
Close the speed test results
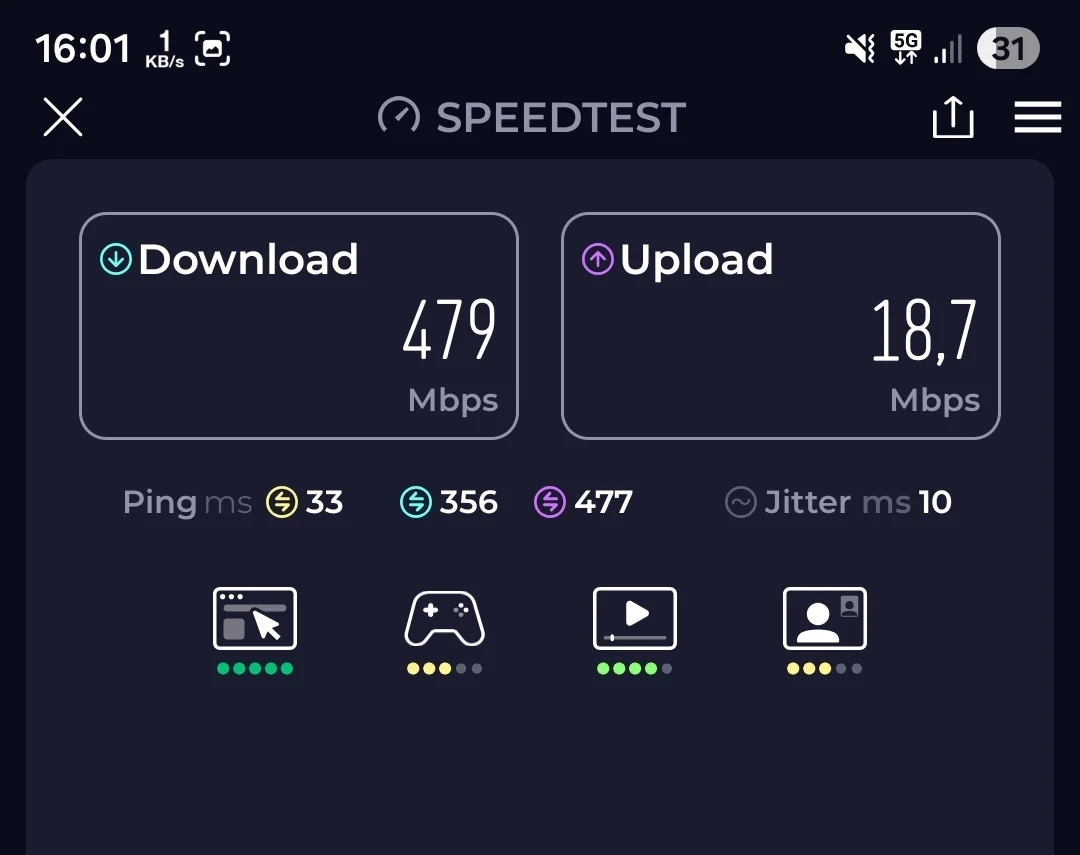[63, 117]
